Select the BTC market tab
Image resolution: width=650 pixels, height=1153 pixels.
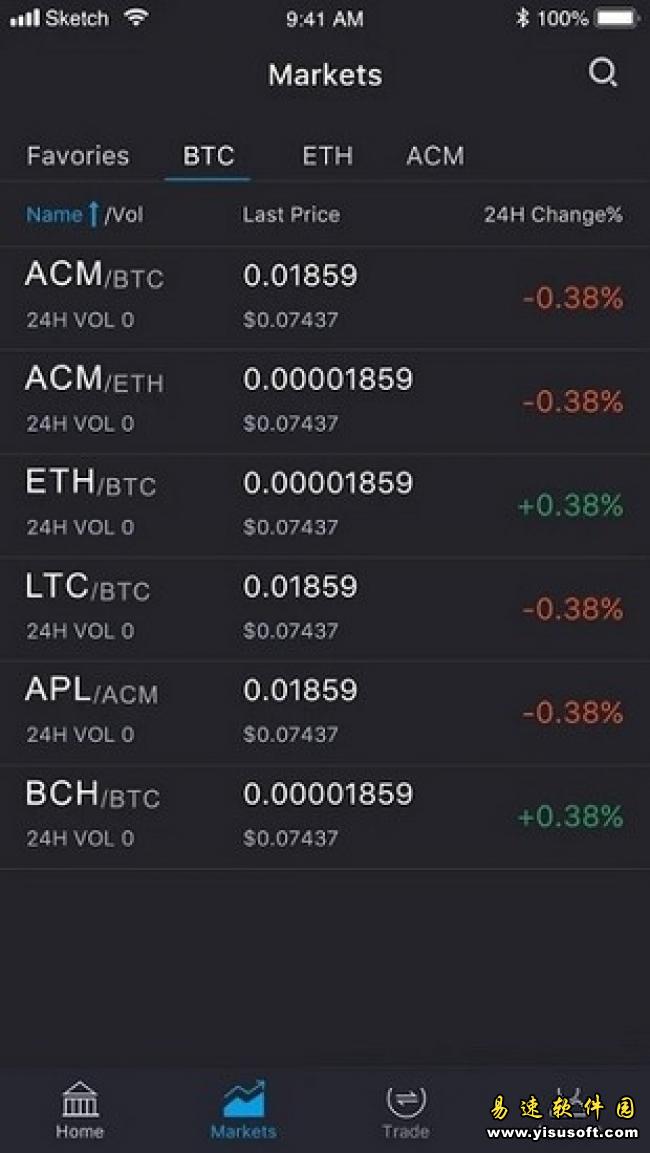click(208, 156)
